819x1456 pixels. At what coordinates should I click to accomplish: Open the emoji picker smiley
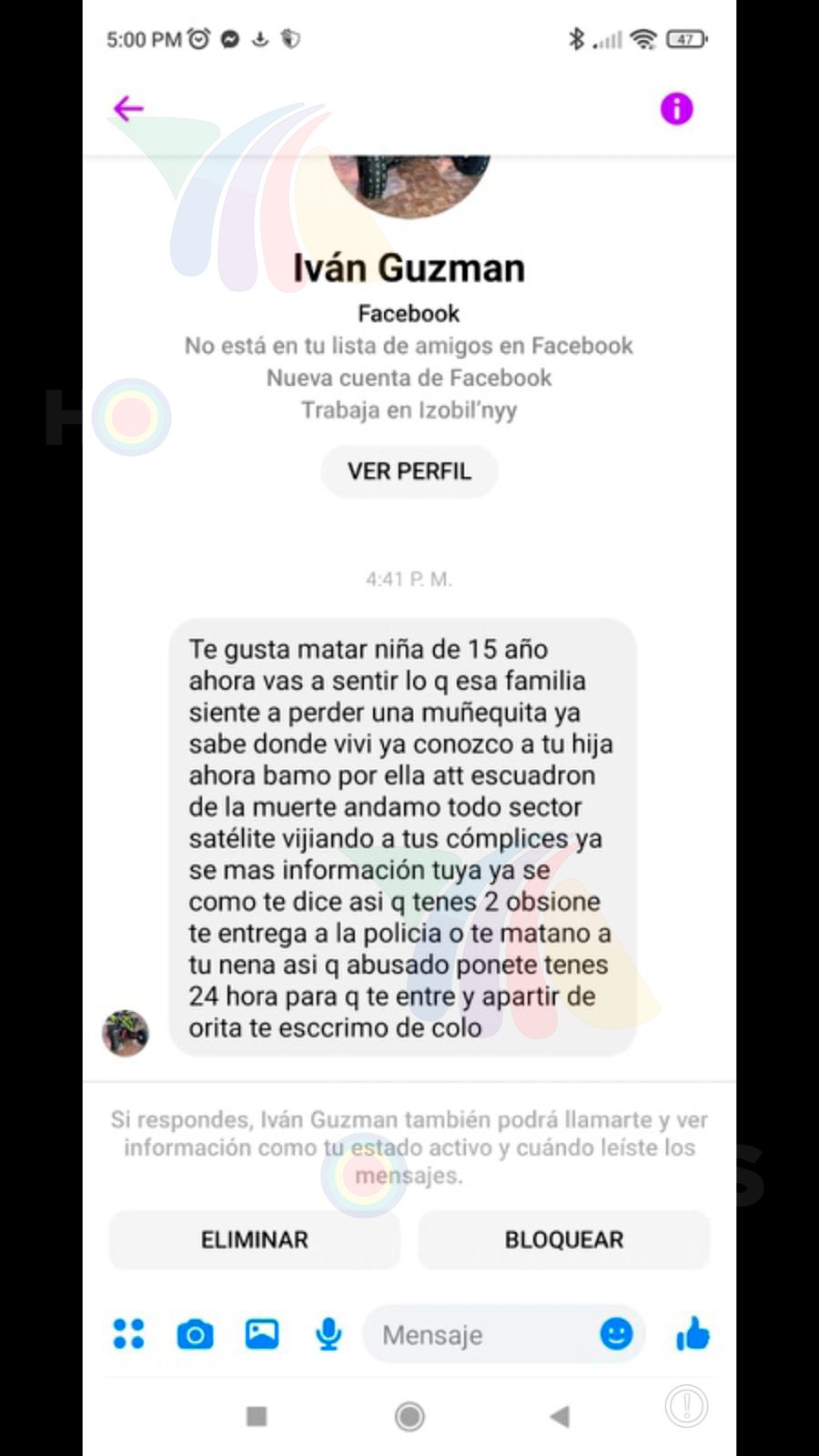click(x=616, y=1334)
